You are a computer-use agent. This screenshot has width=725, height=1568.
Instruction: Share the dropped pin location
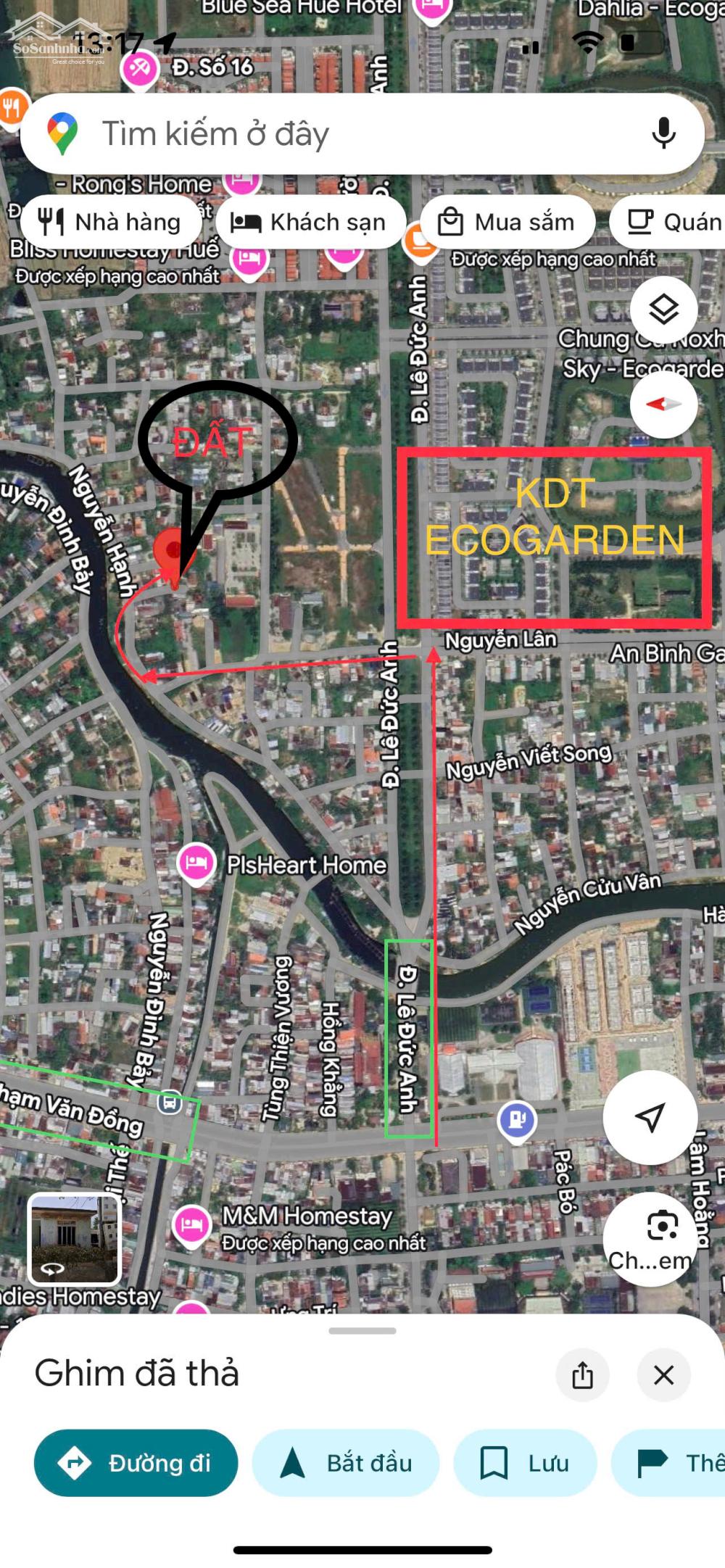click(582, 1374)
